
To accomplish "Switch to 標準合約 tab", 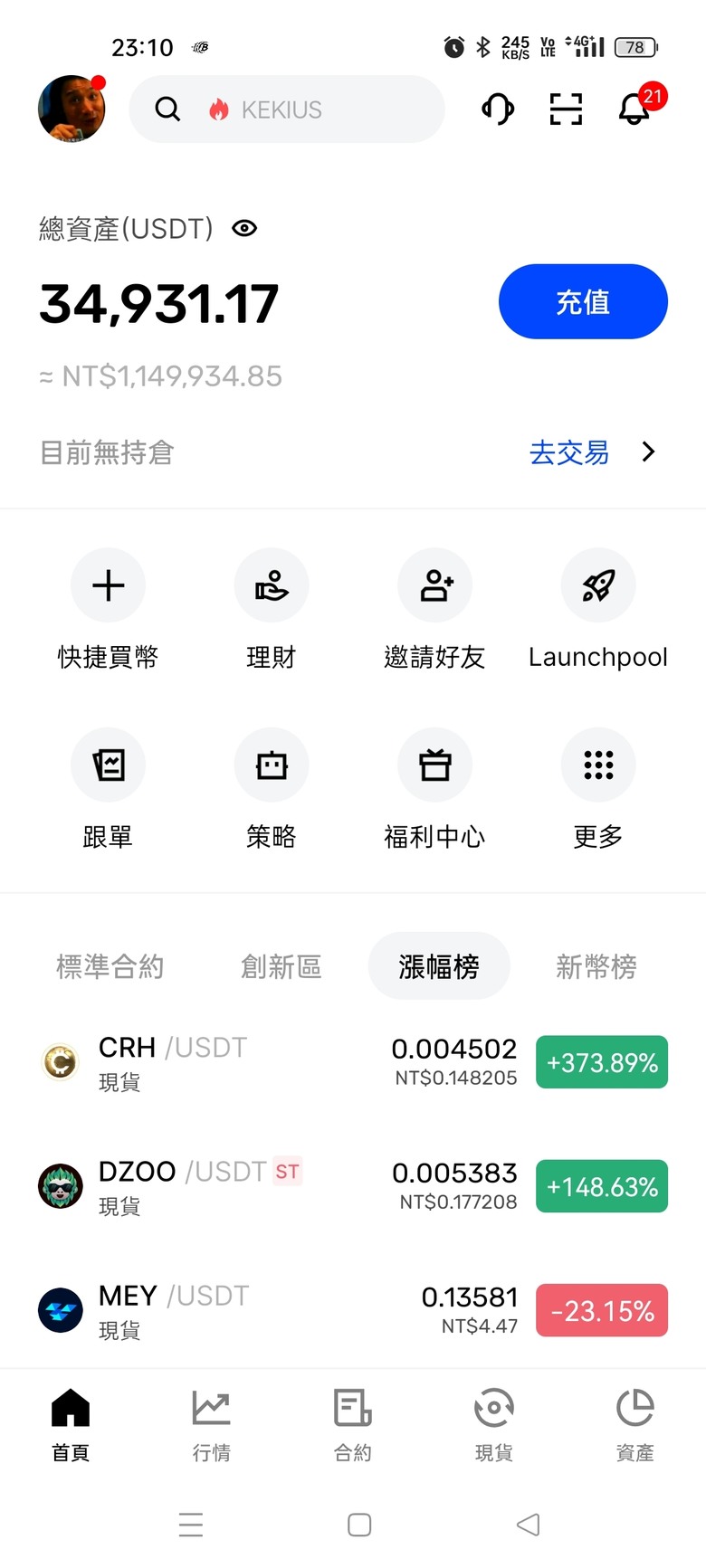I will pyautogui.click(x=110, y=966).
